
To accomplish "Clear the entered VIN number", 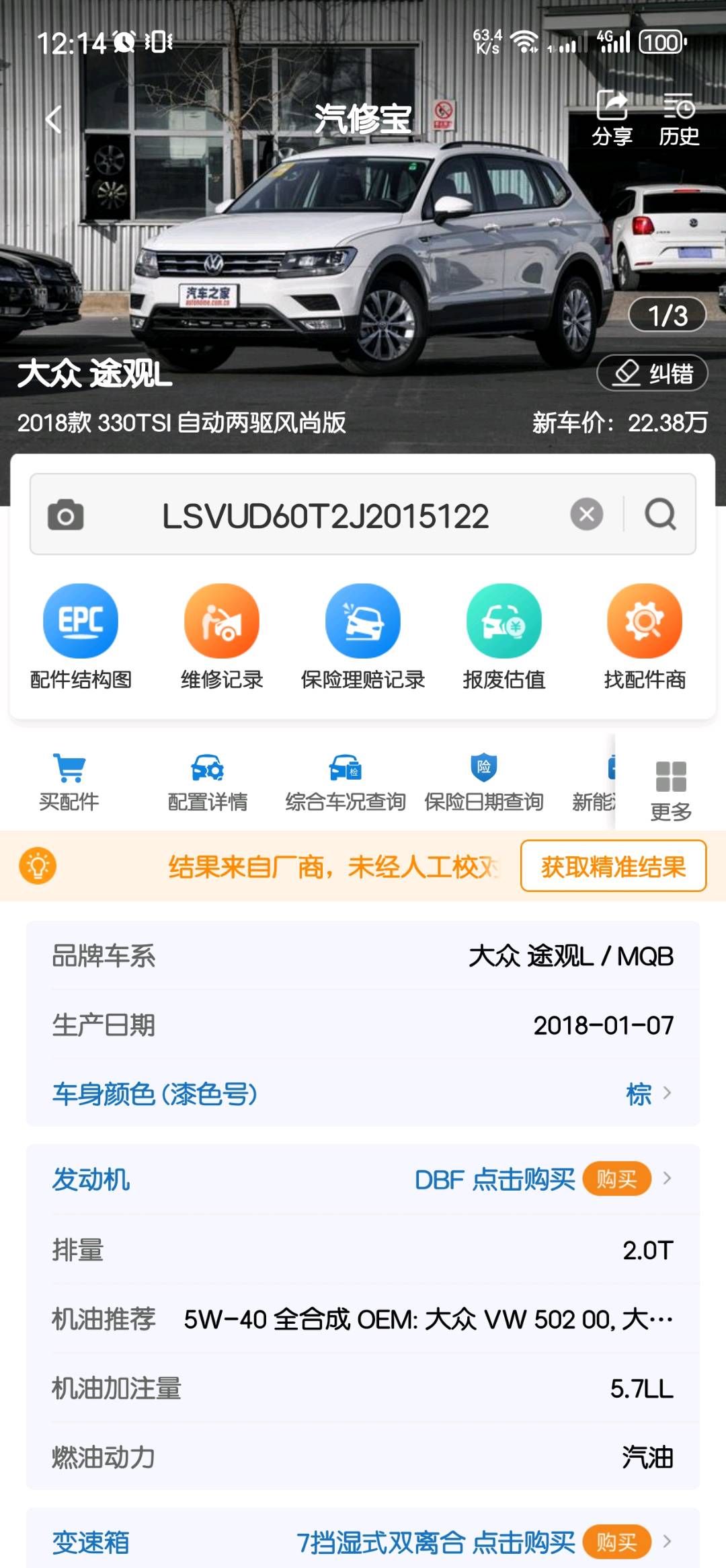I will [x=586, y=515].
